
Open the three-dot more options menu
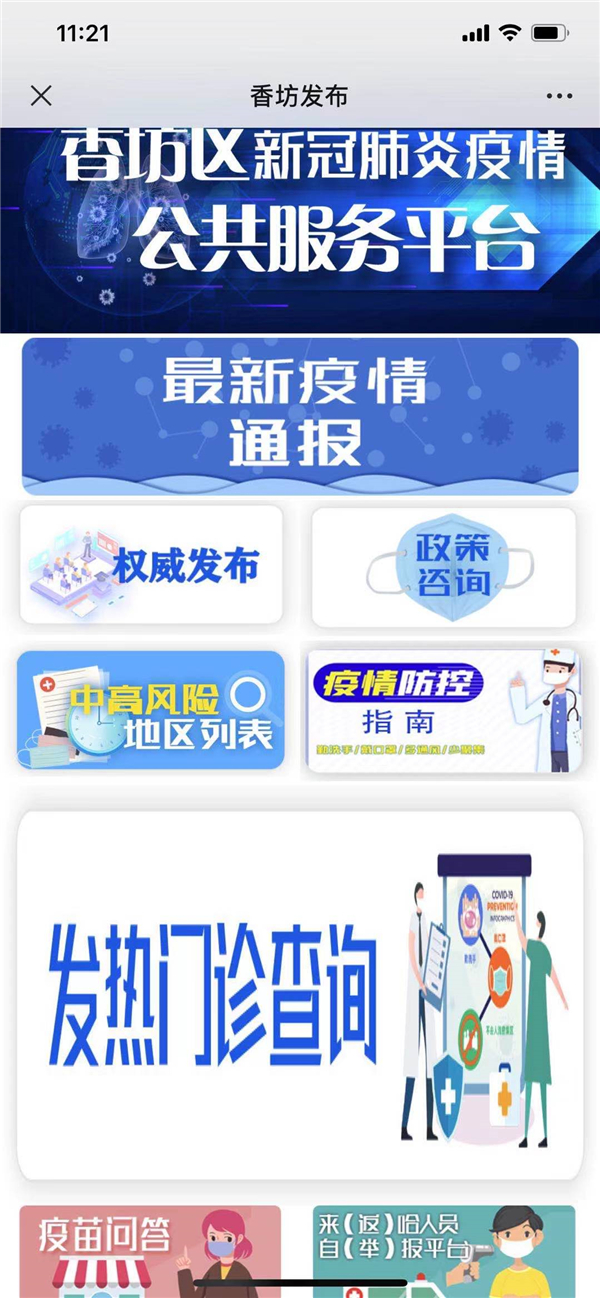click(559, 96)
